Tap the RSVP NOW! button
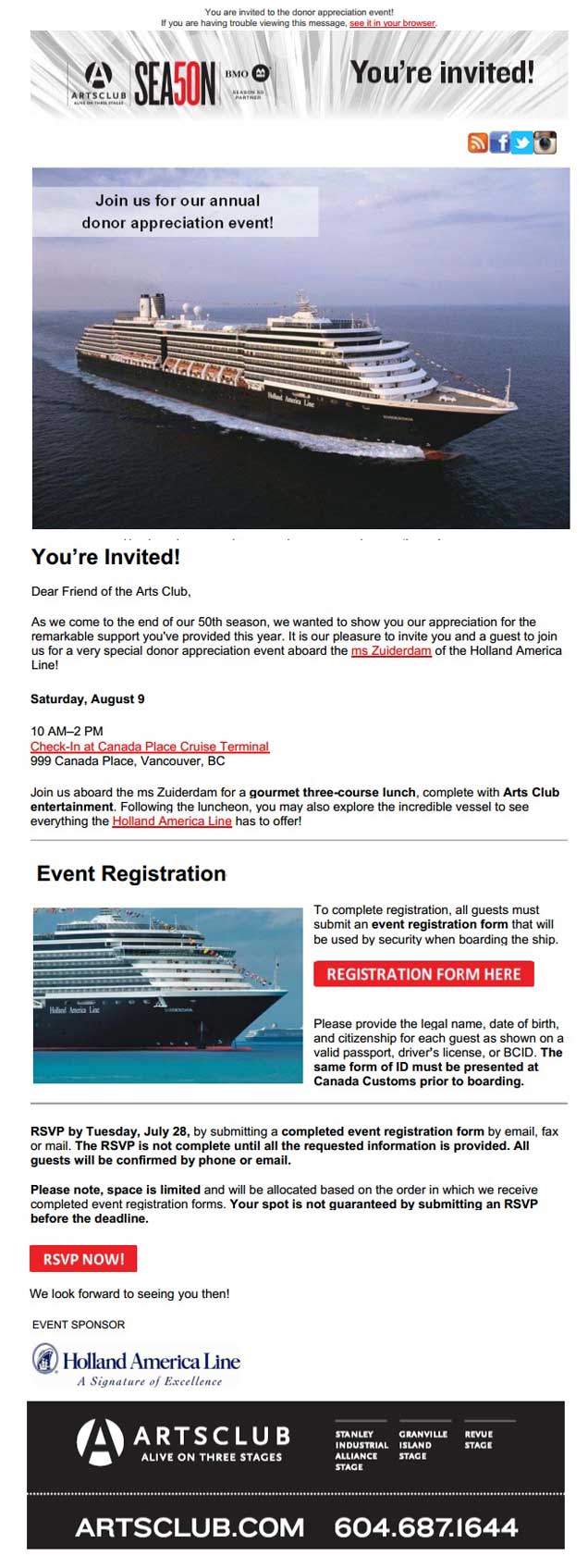This screenshot has width=588, height=1568. 83,1259
